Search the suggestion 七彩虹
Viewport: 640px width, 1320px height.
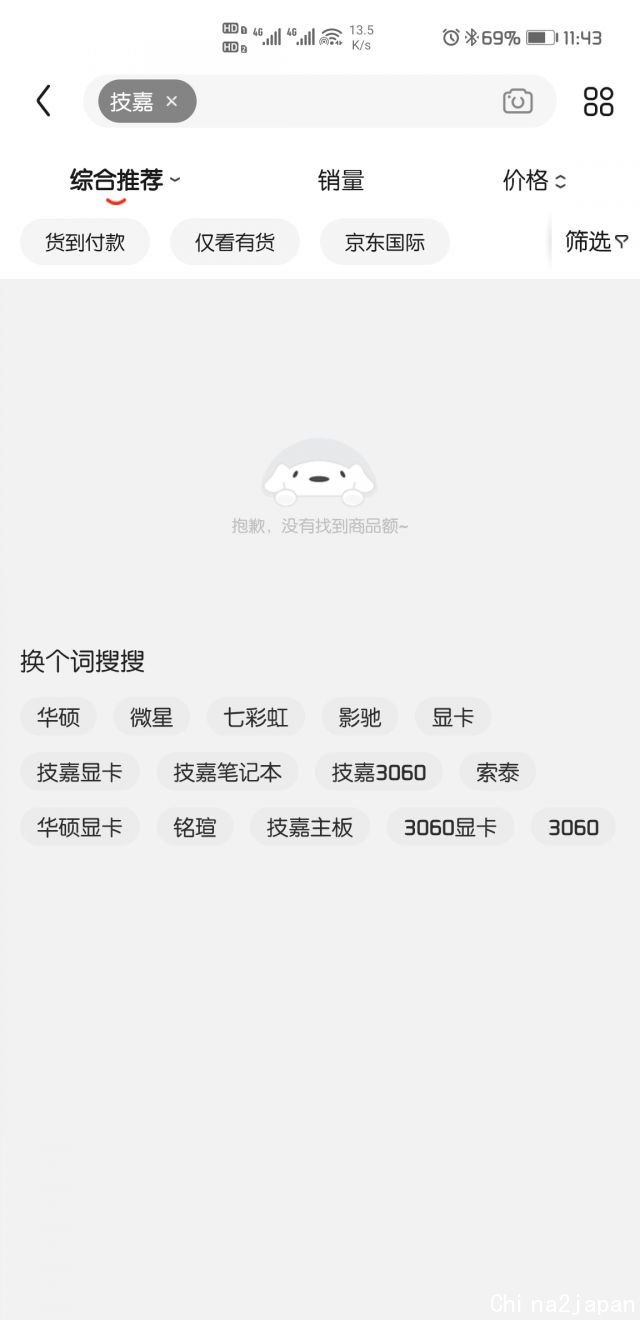tap(255, 717)
